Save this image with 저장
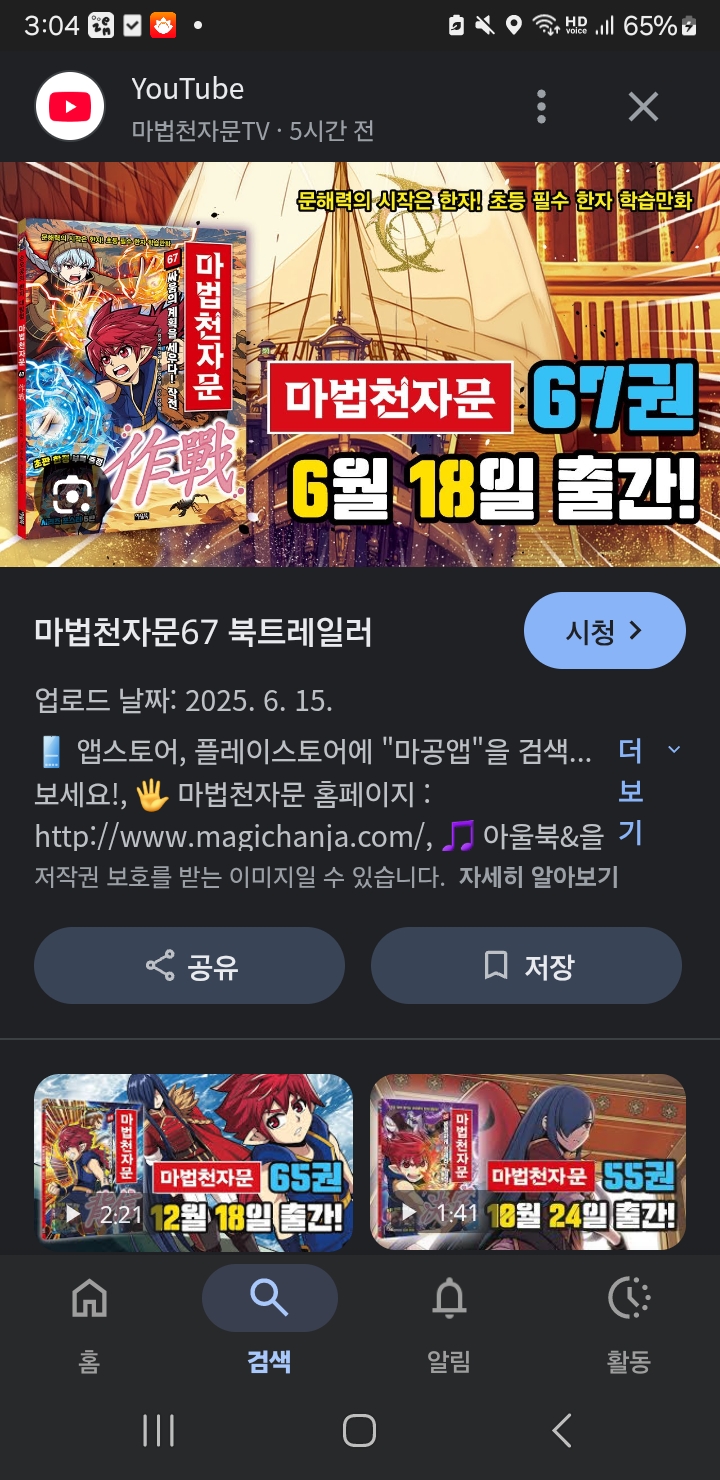Viewport: 720px width, 1480px height. point(527,965)
